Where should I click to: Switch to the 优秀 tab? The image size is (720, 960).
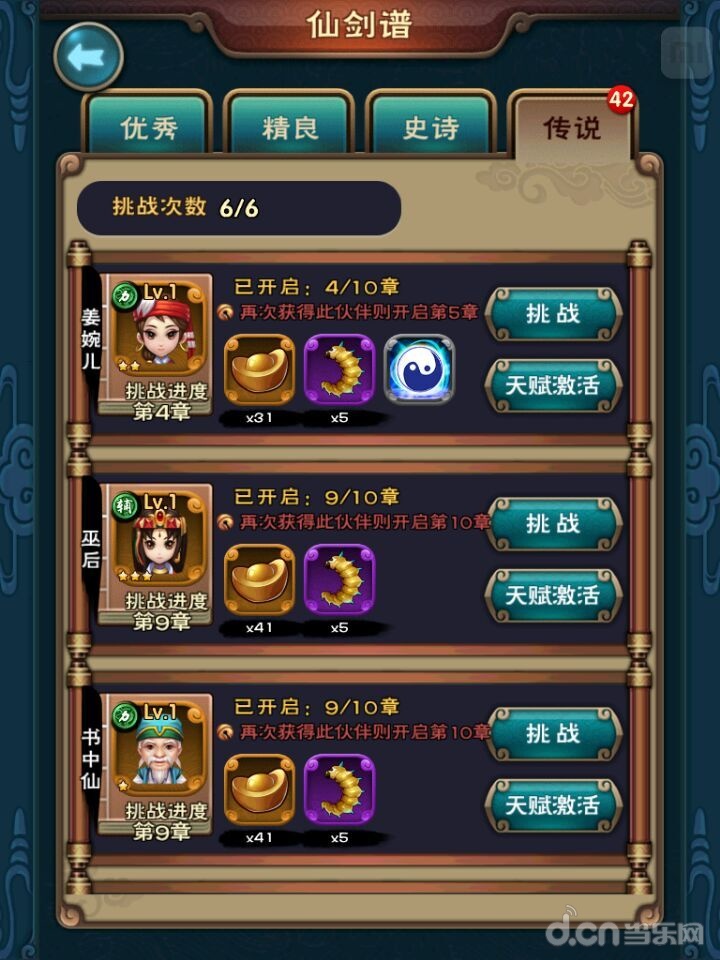pos(148,128)
